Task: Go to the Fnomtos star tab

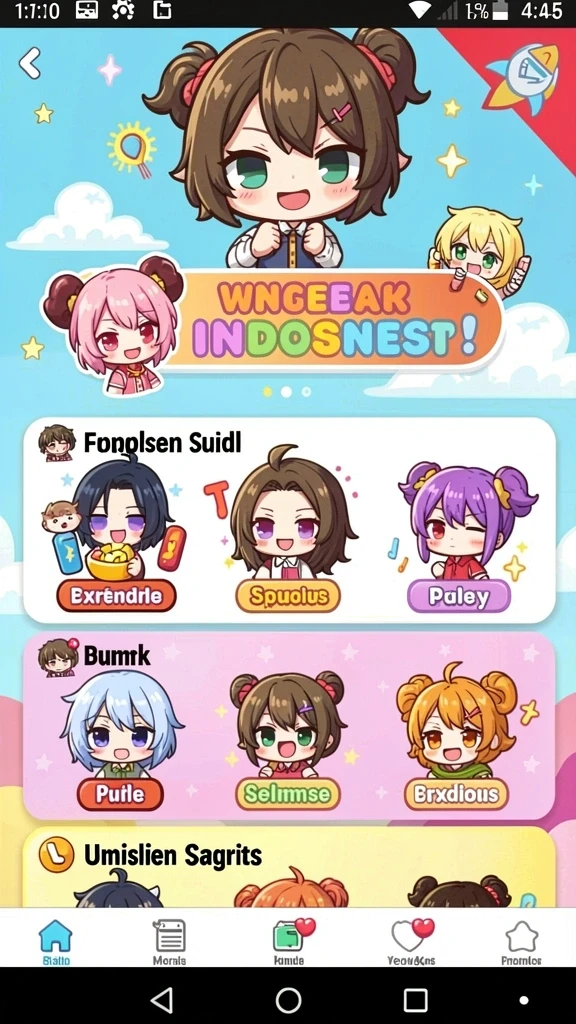Action: click(x=521, y=942)
